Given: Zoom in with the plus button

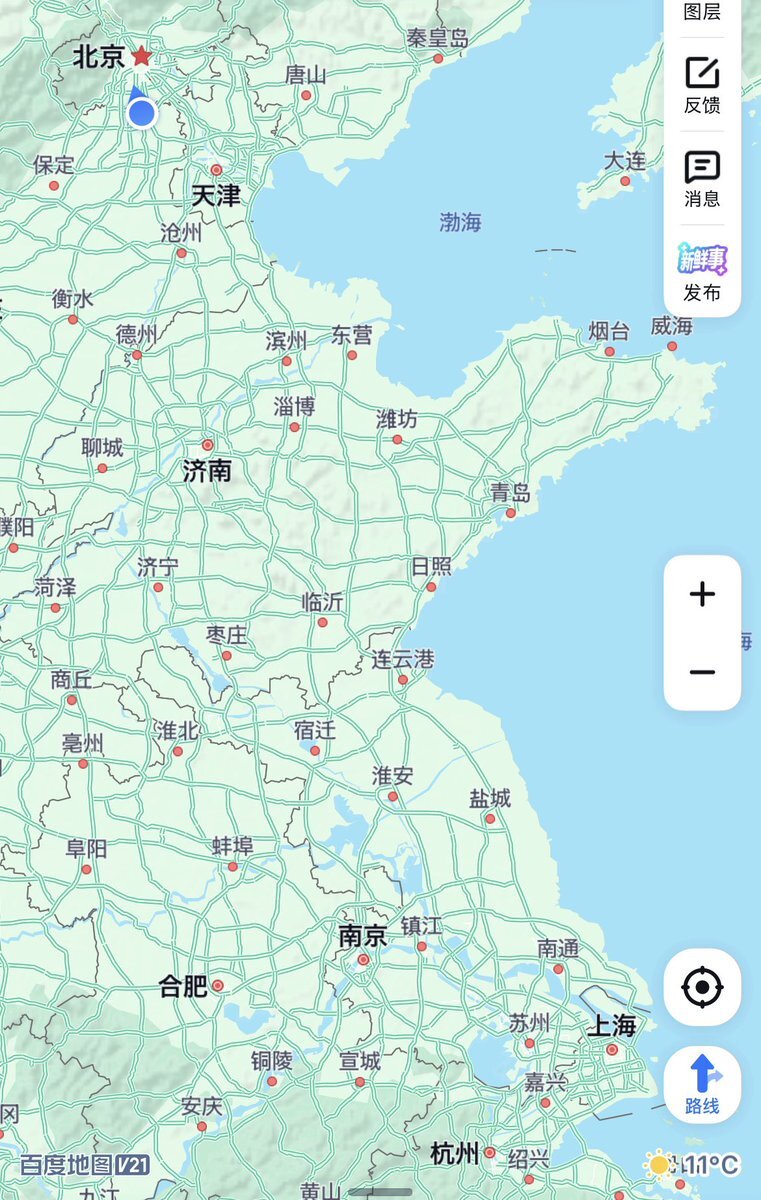Looking at the screenshot, I should (x=702, y=594).
